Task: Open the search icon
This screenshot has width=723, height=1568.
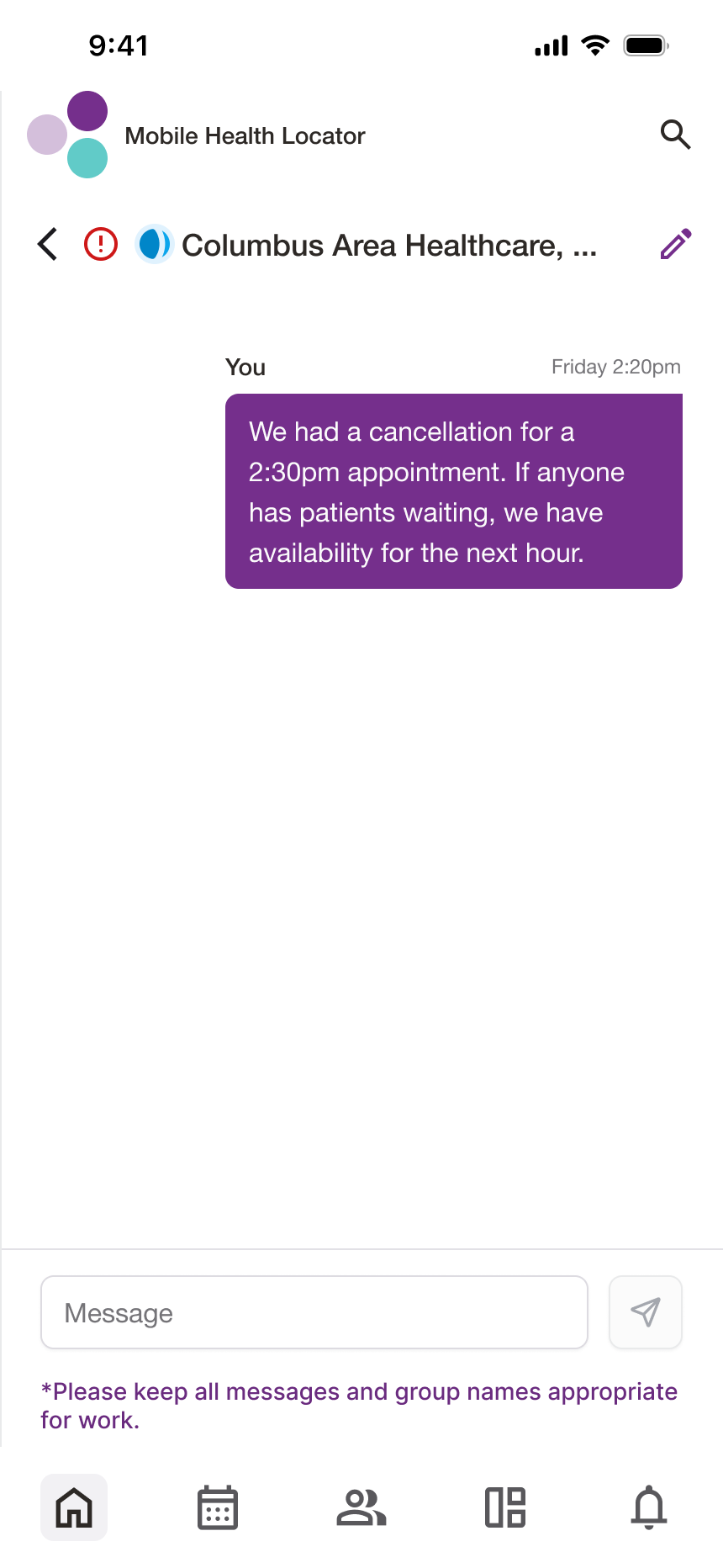Action: (676, 135)
